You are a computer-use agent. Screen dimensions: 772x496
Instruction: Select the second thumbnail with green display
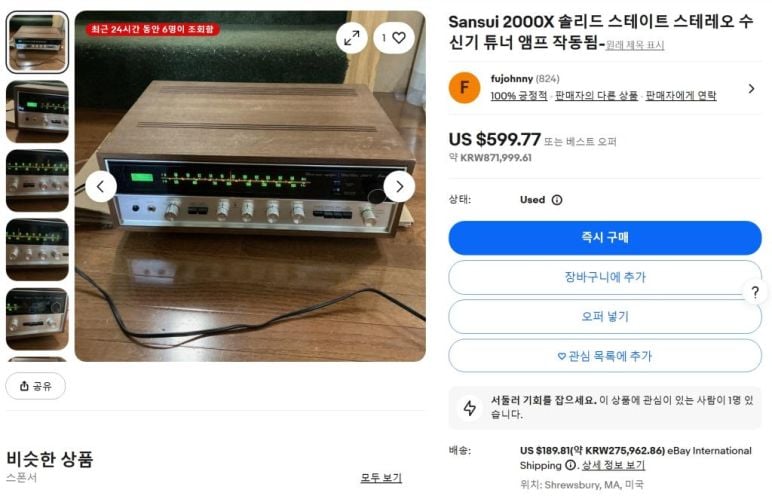click(37, 111)
